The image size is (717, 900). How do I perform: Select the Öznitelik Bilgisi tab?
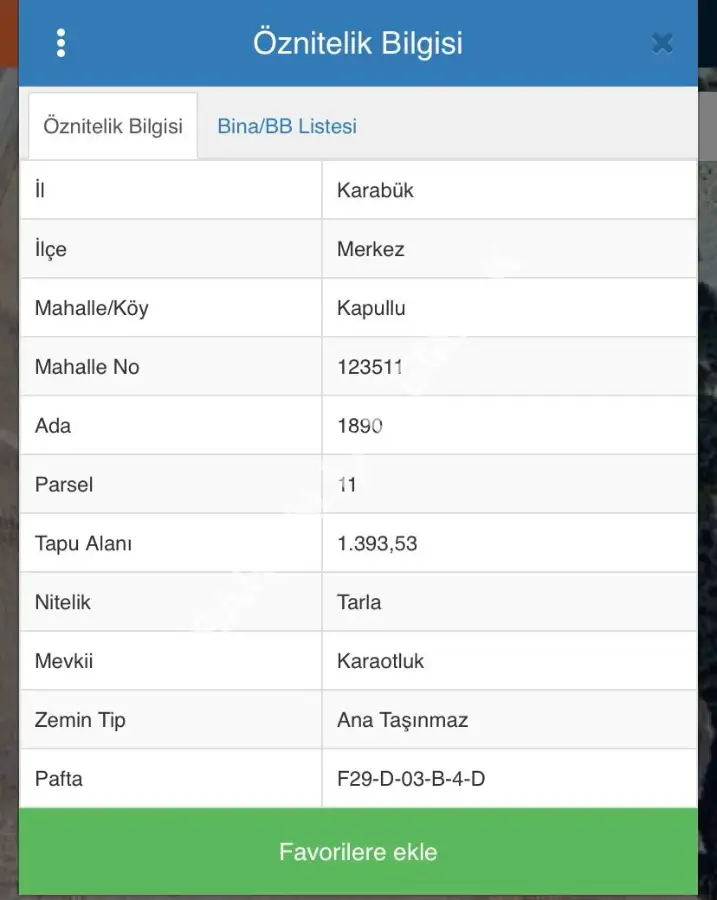click(x=113, y=127)
